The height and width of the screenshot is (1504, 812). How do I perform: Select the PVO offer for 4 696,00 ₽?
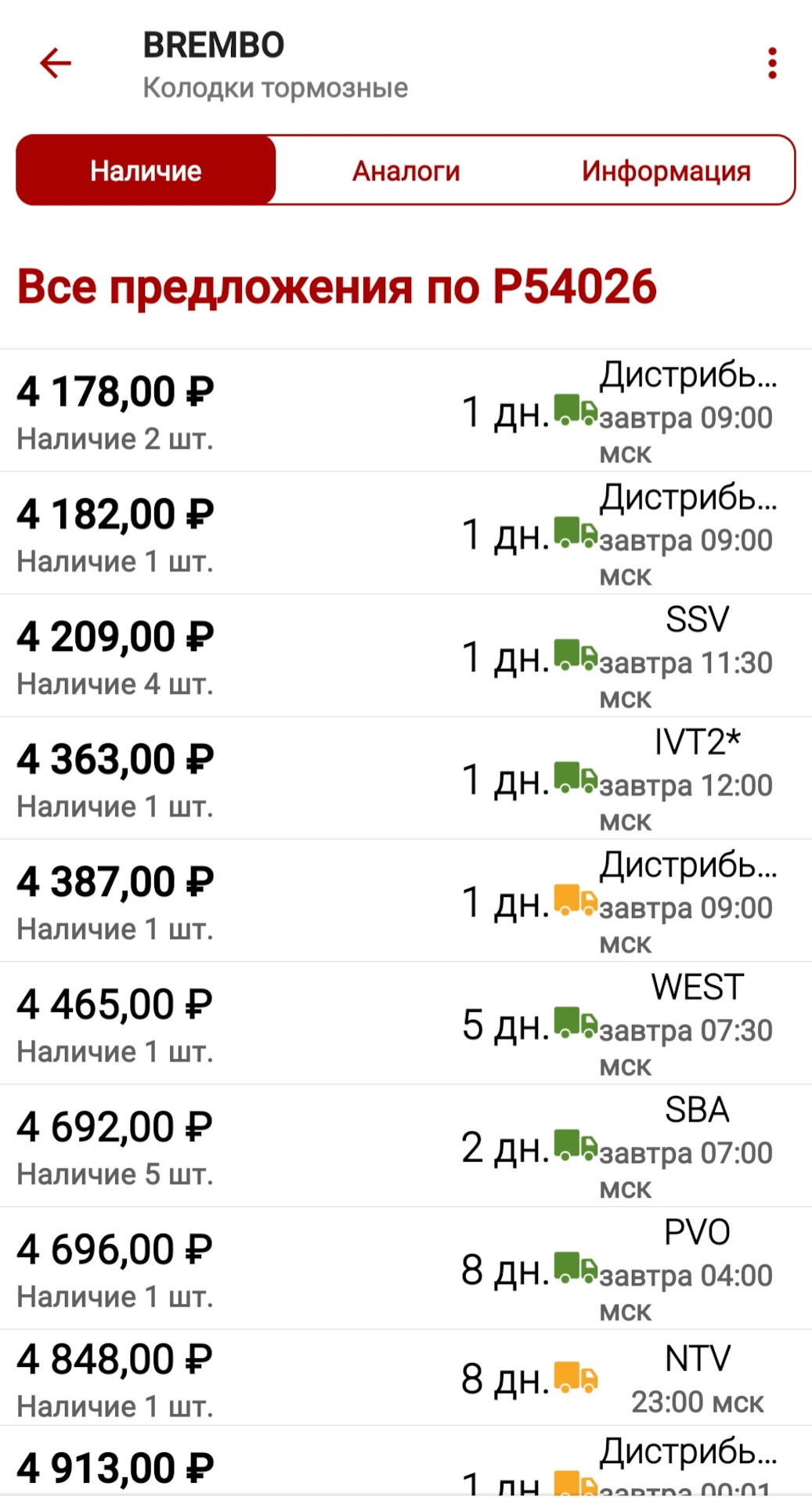(x=406, y=1269)
